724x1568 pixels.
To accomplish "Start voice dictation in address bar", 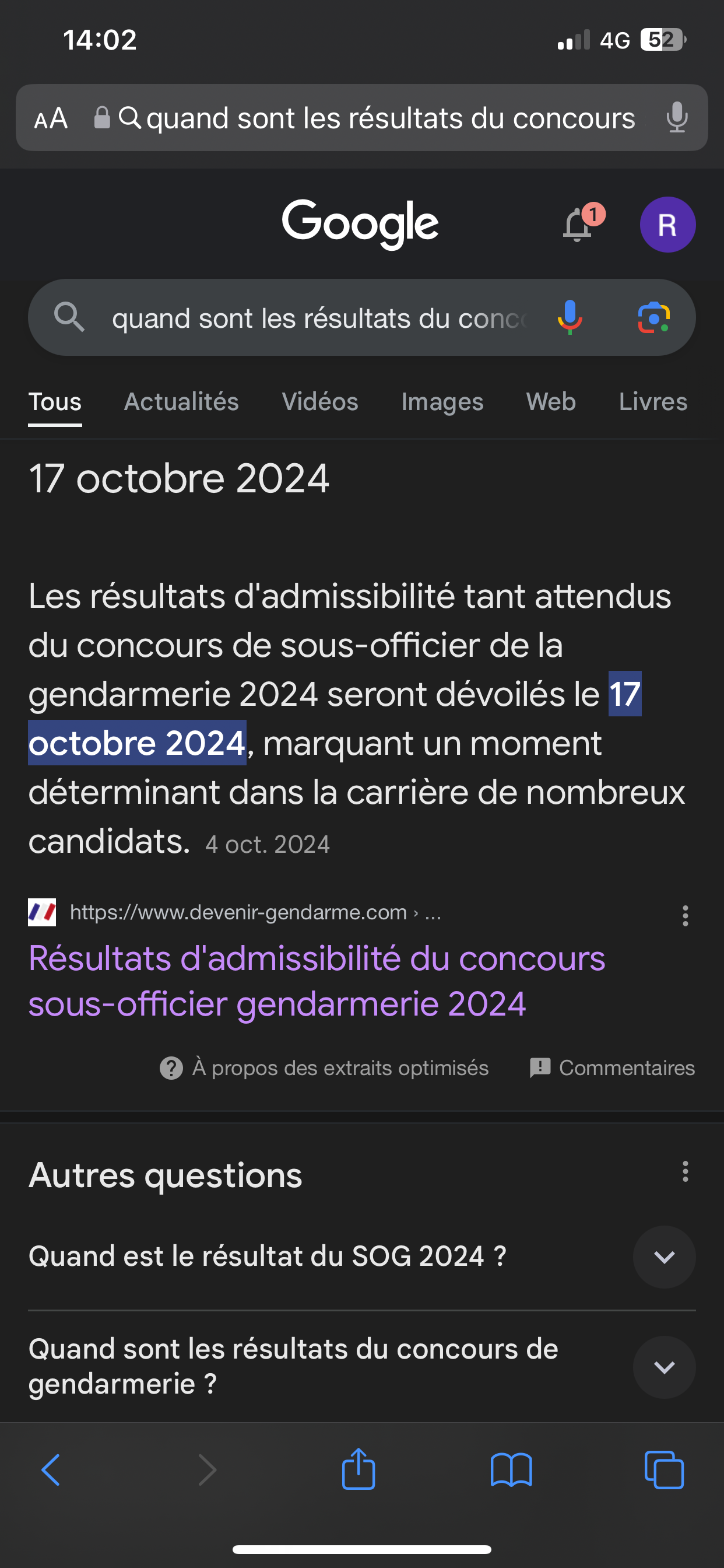I will (x=677, y=118).
